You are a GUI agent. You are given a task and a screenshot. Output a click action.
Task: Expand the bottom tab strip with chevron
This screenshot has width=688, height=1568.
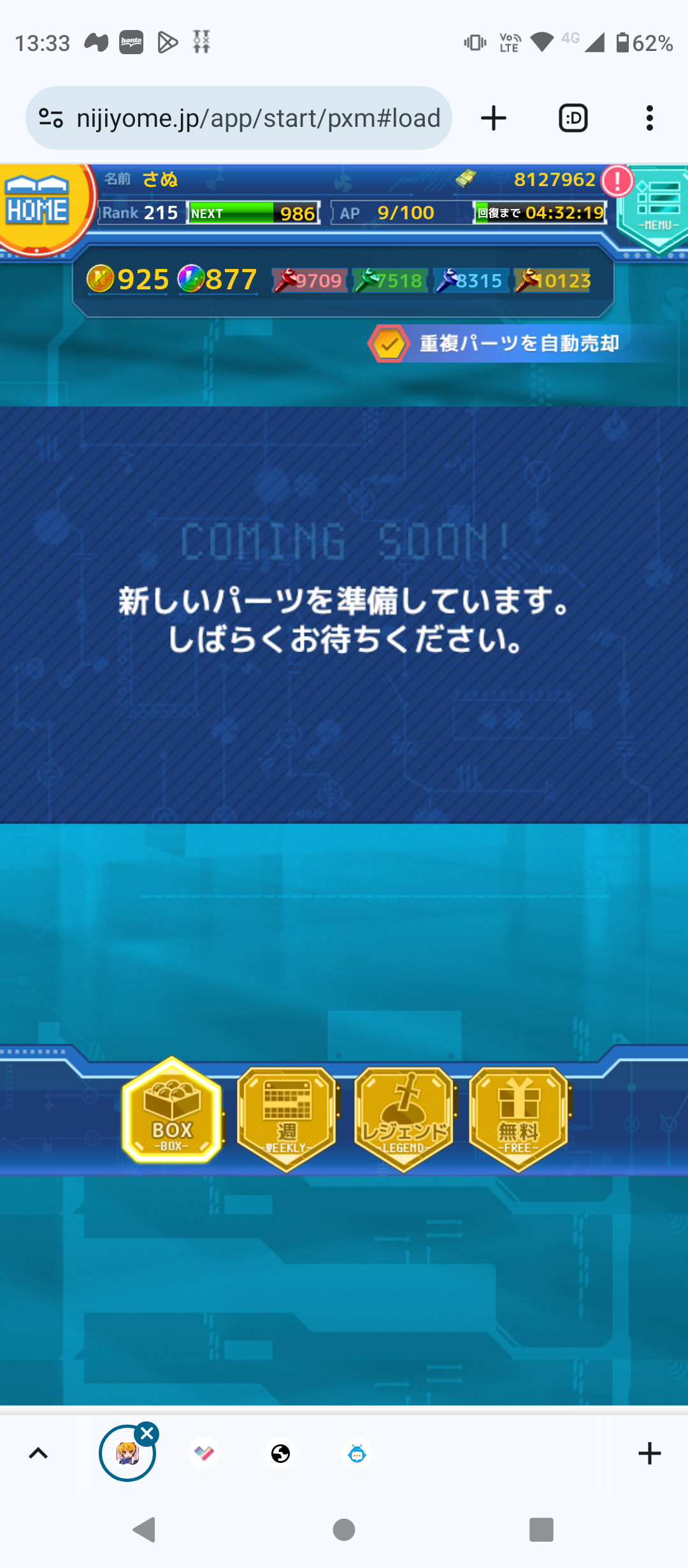[38, 1453]
